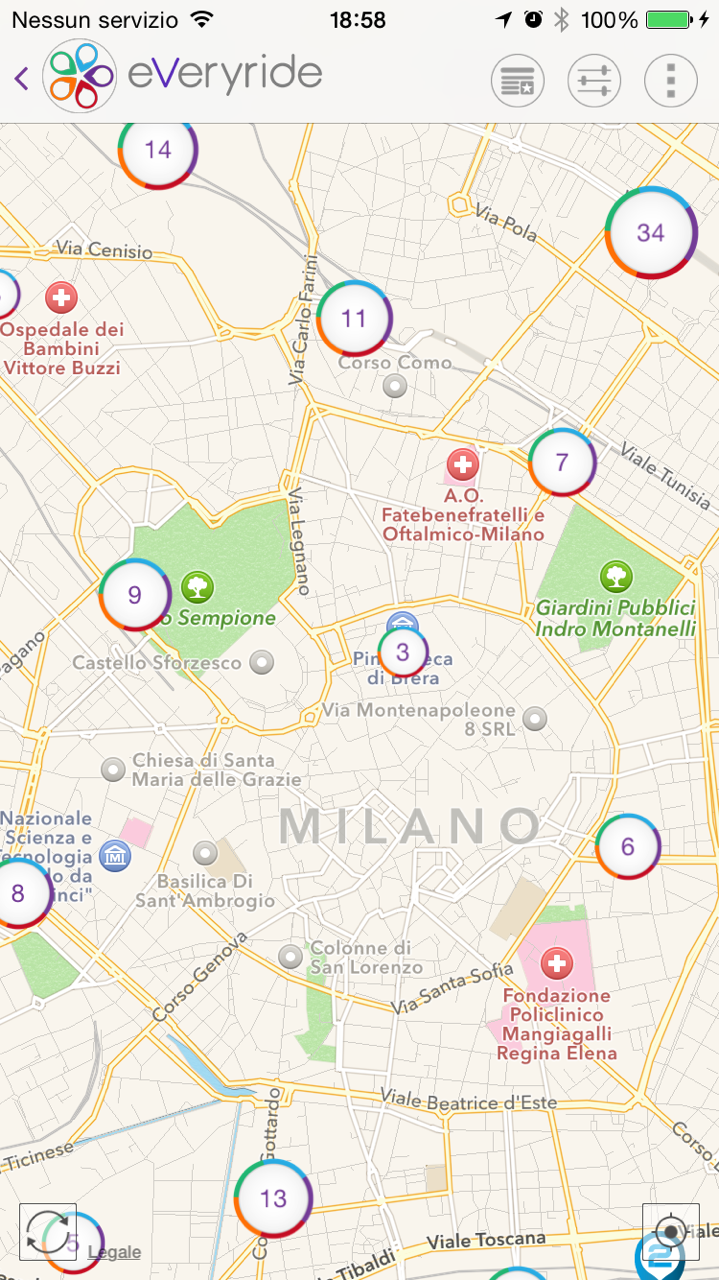Open the Legale link
Viewport: 719px width, 1280px height.
(x=114, y=1252)
